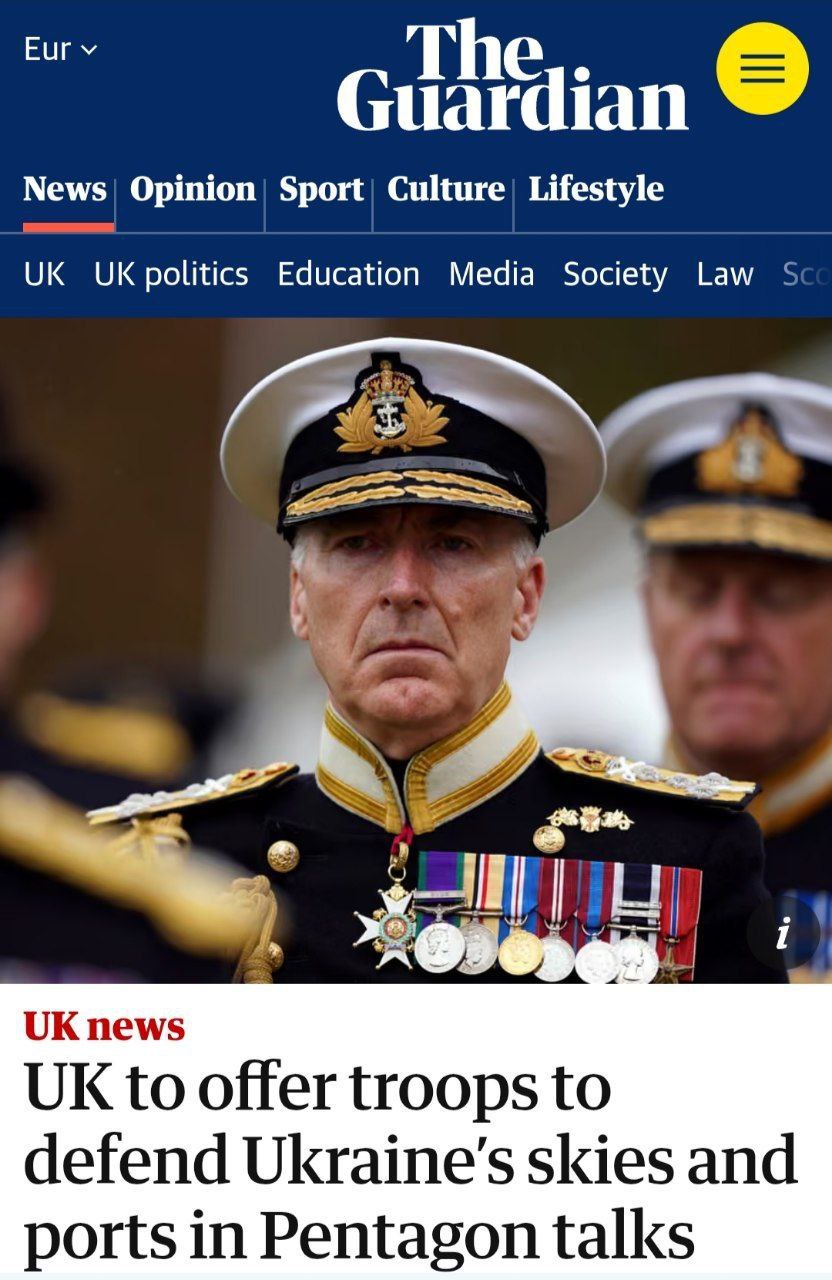The image size is (832, 1280).
Task: Open the Media subsection
Action: (x=491, y=274)
